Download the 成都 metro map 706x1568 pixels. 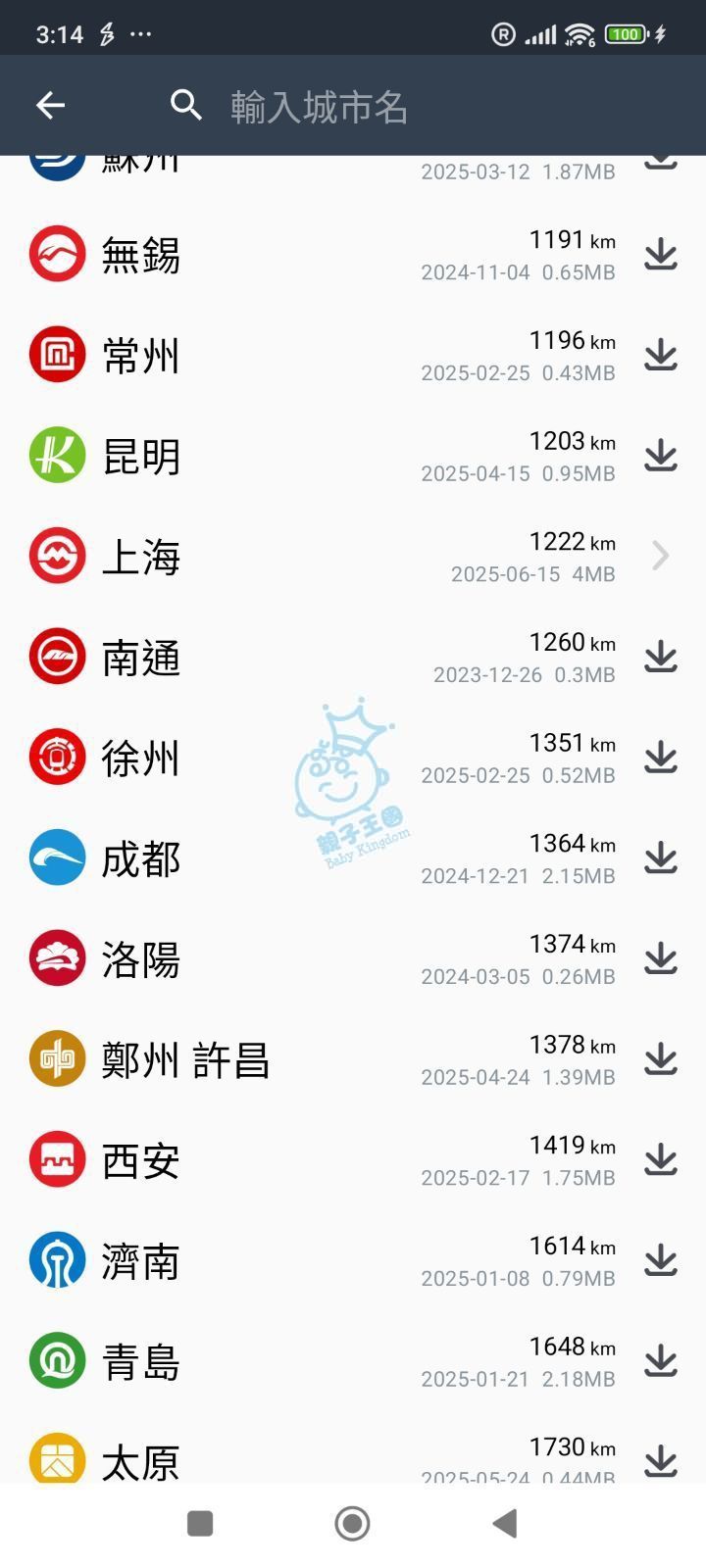(x=661, y=858)
